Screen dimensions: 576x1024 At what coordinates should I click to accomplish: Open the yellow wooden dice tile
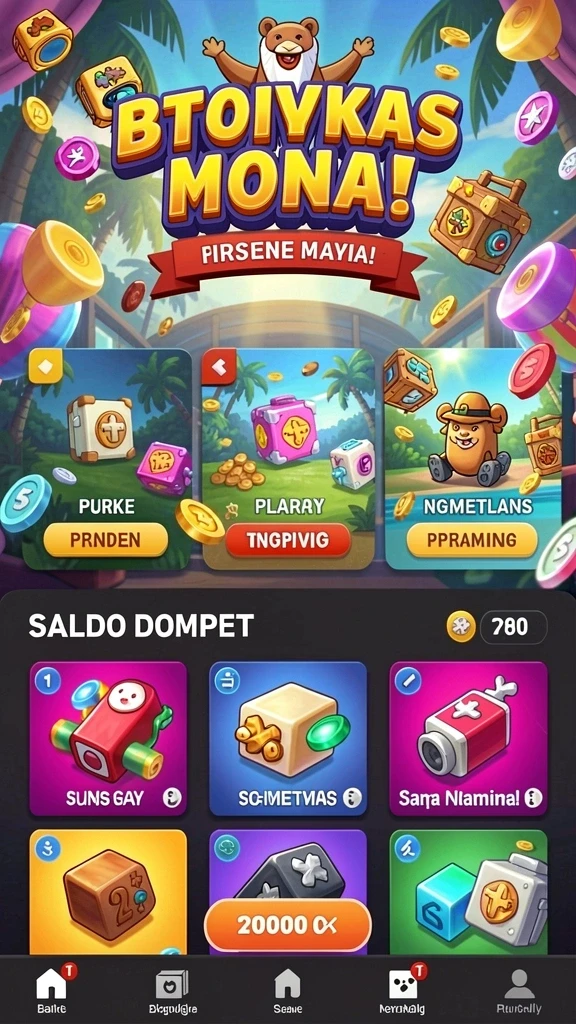tap(108, 892)
